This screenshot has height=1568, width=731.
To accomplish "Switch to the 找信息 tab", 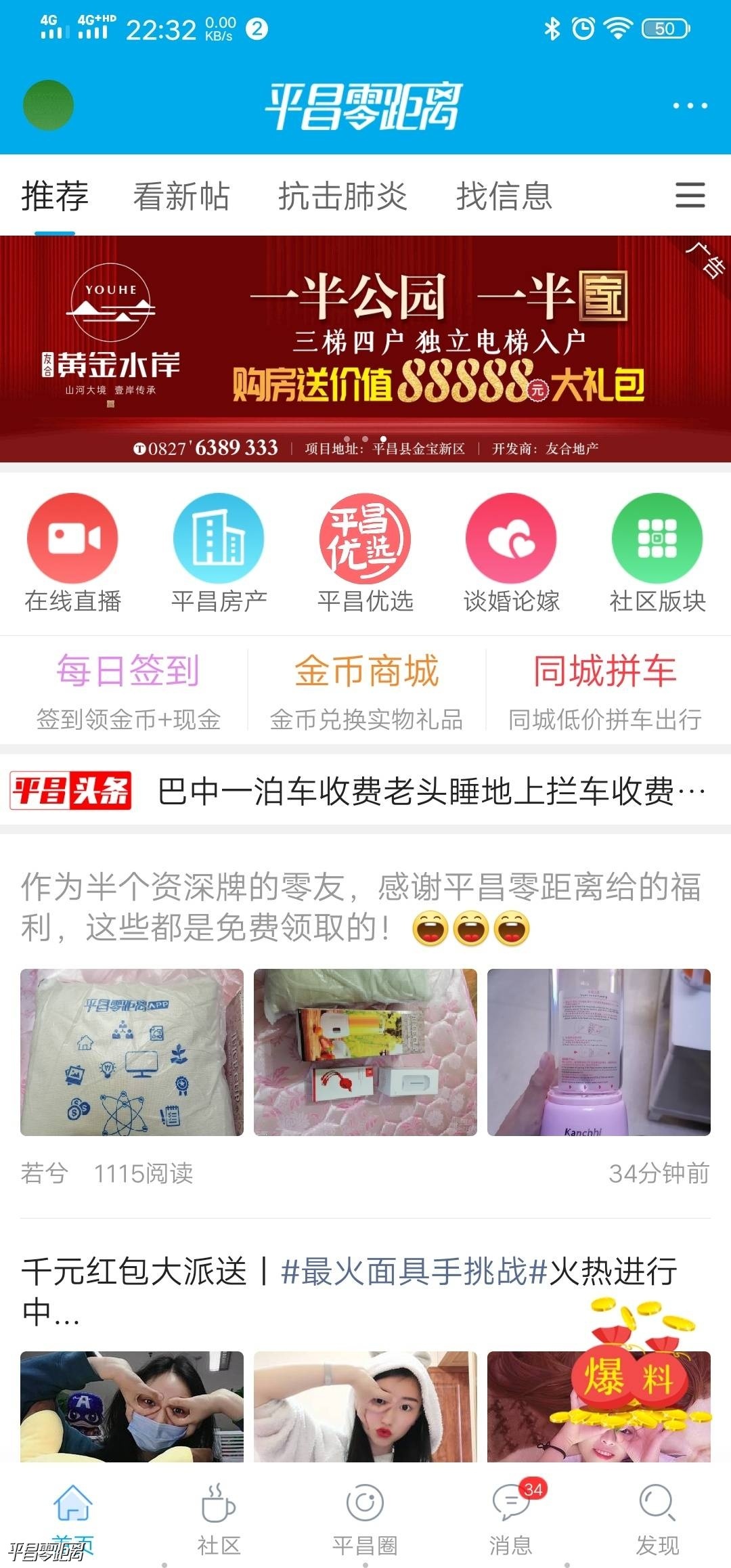I will pos(504,196).
